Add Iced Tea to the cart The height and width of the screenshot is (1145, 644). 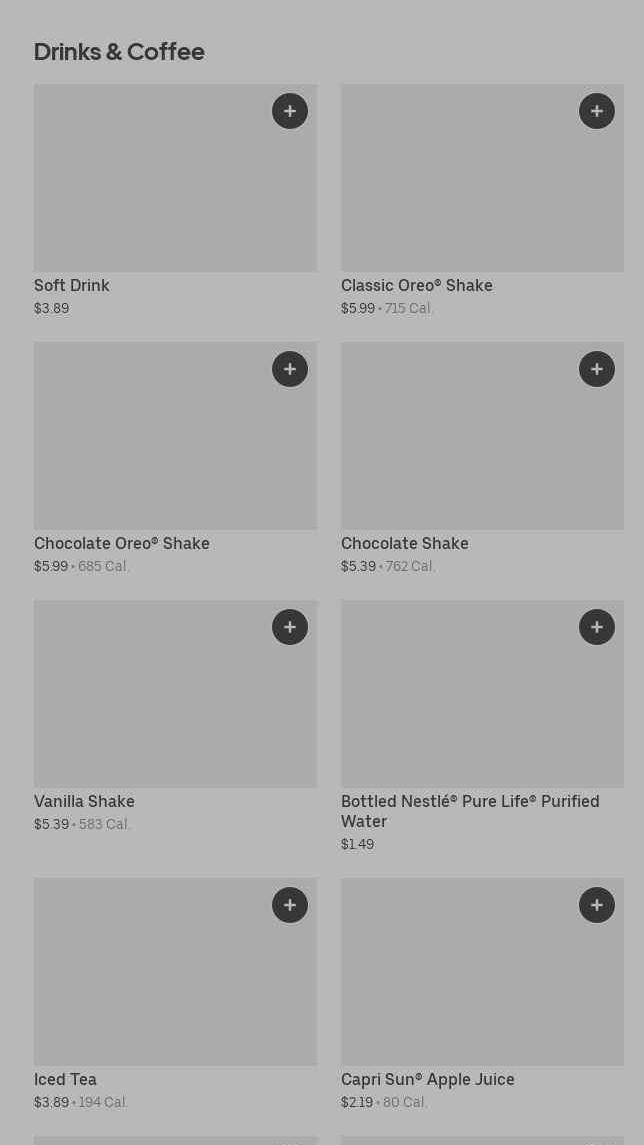290,905
